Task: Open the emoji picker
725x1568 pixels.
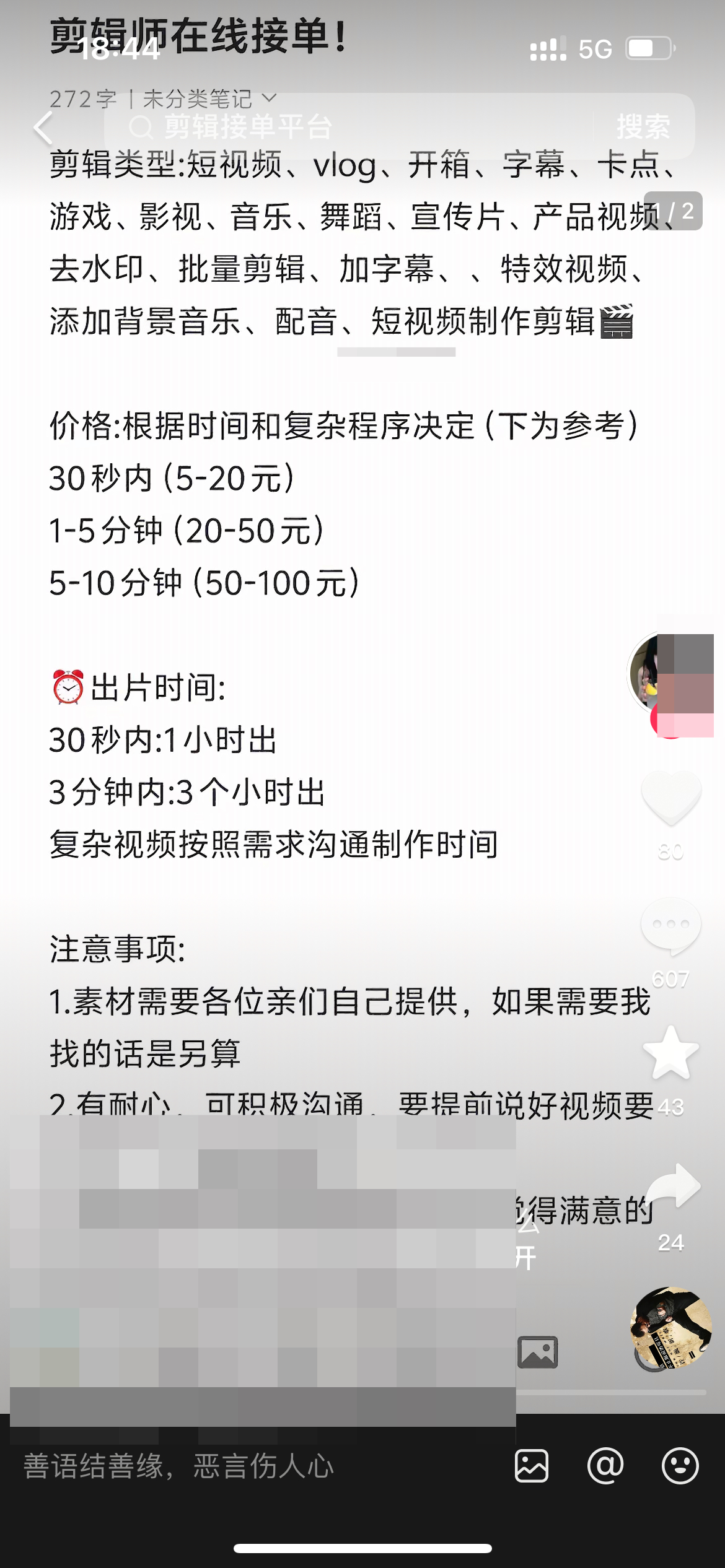Action: [680, 1466]
